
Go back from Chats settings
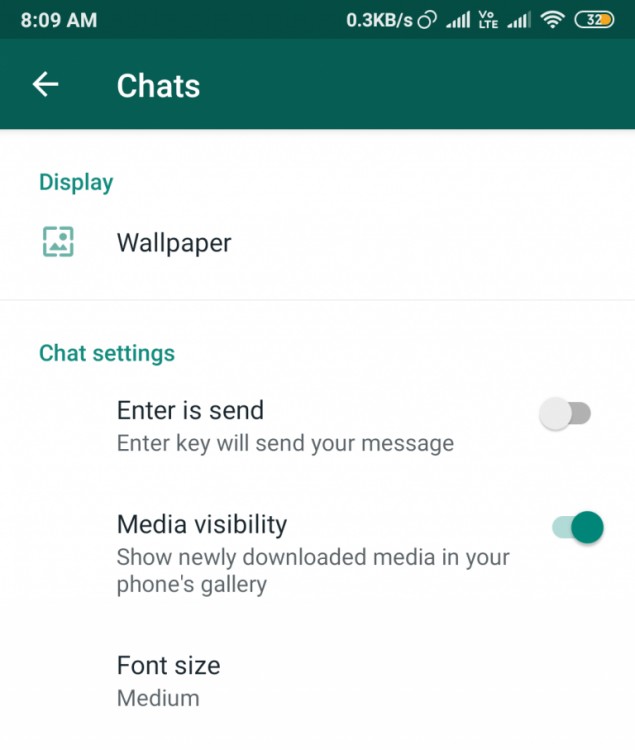[x=46, y=85]
